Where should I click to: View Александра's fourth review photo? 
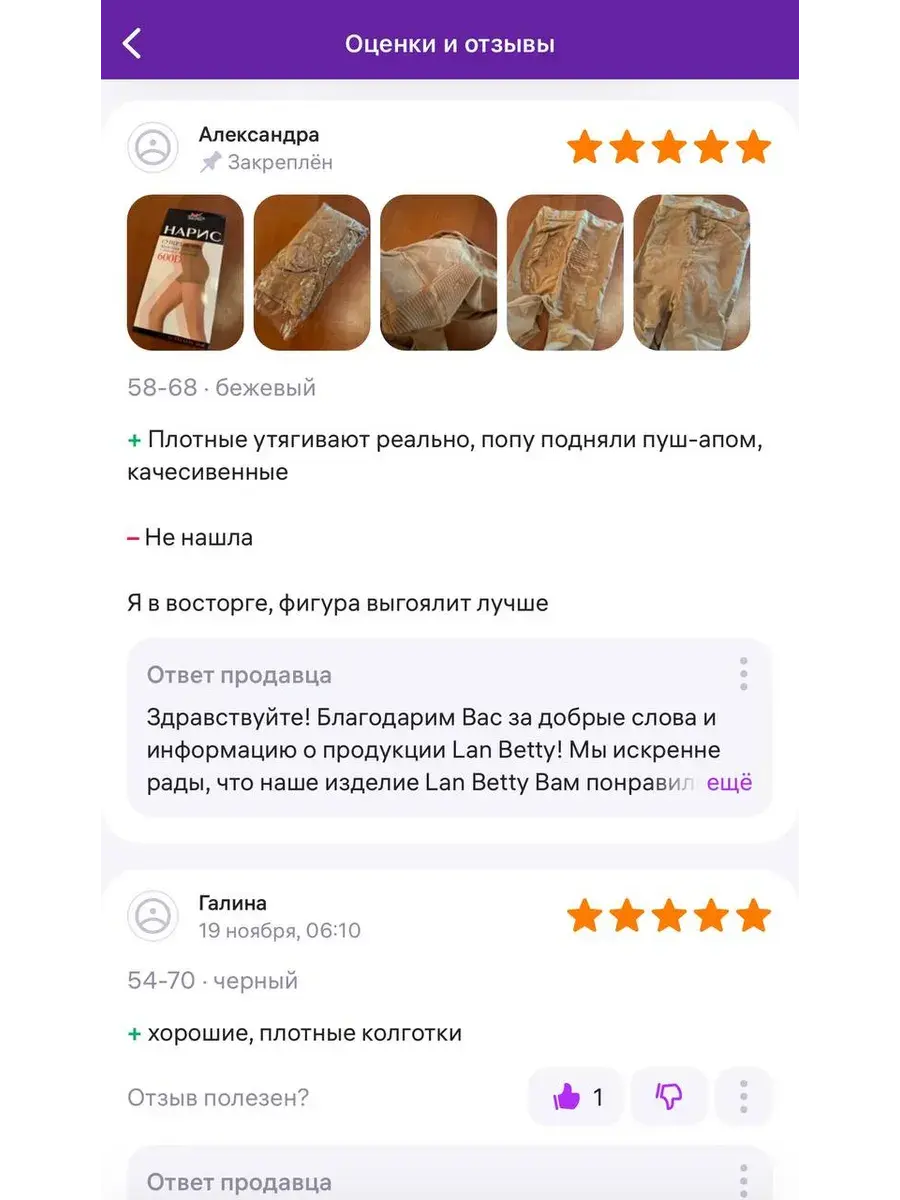coord(565,272)
